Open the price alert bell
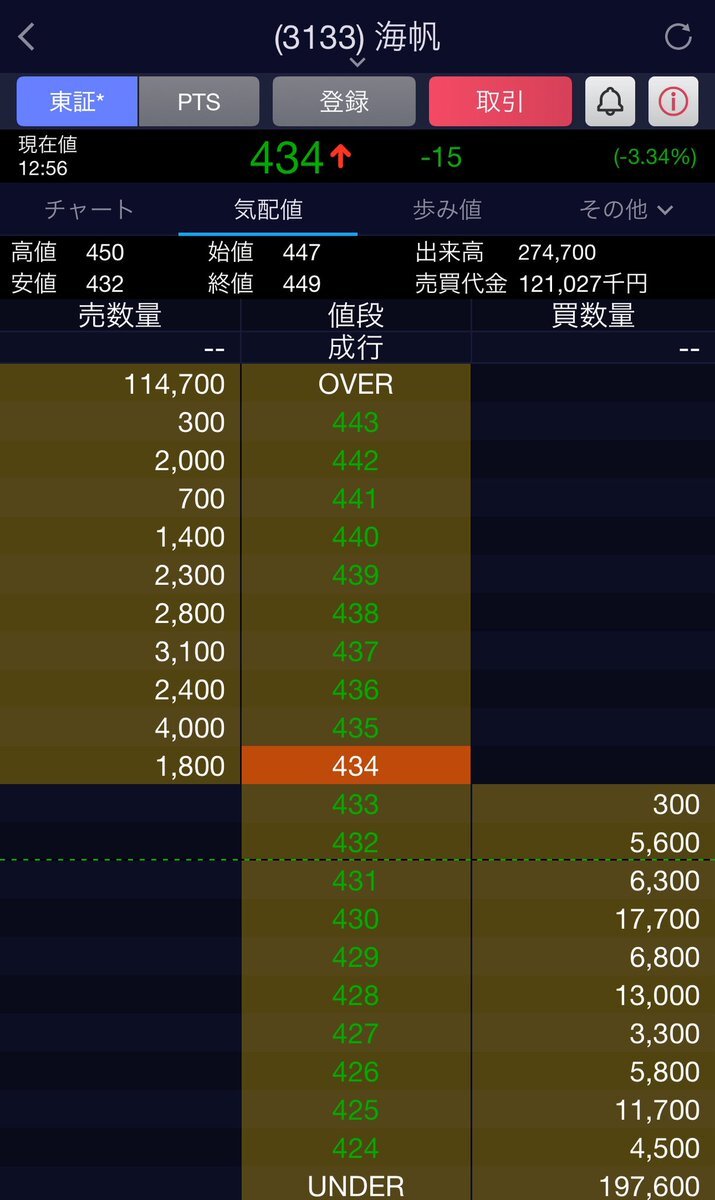715x1200 pixels. tap(610, 101)
